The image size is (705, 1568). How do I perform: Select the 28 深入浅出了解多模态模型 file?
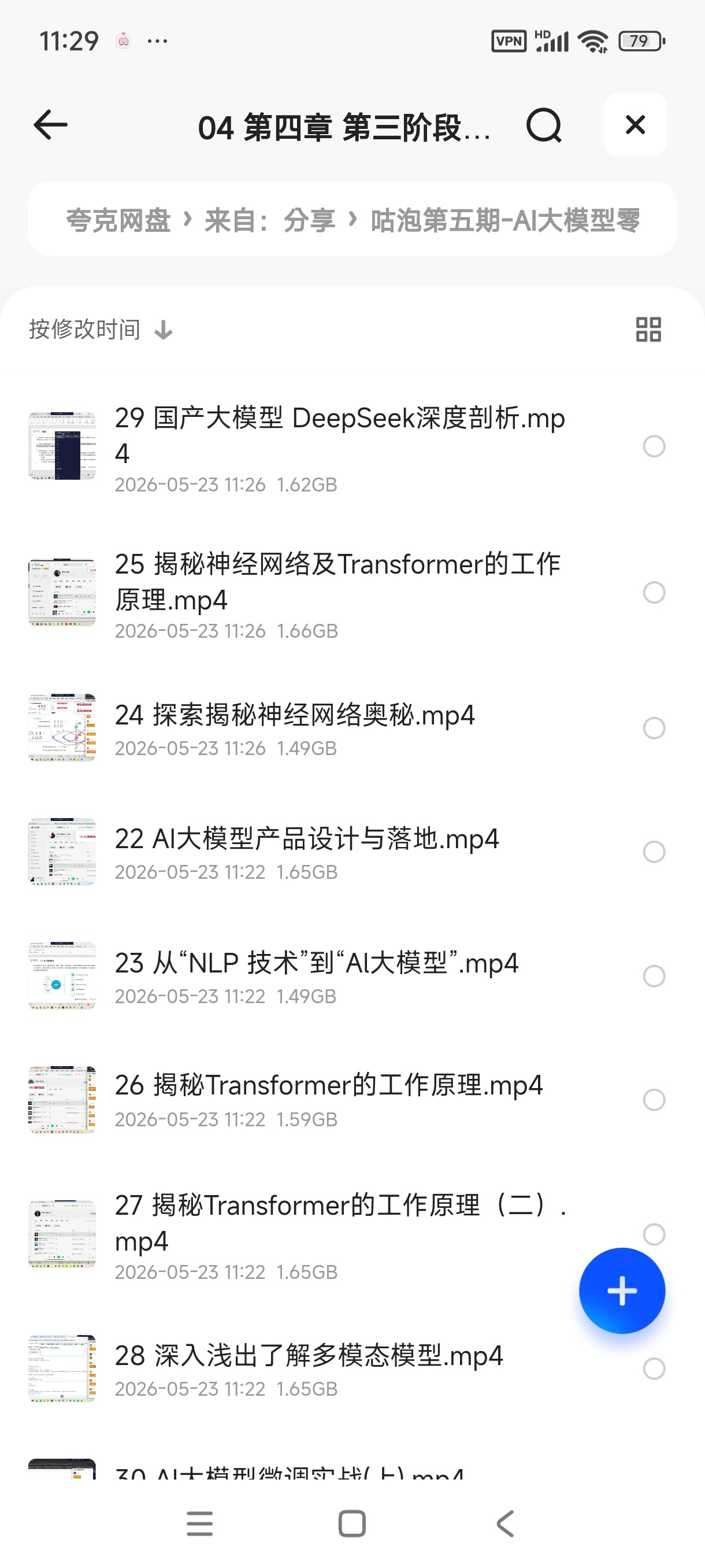pyautogui.click(x=654, y=1369)
